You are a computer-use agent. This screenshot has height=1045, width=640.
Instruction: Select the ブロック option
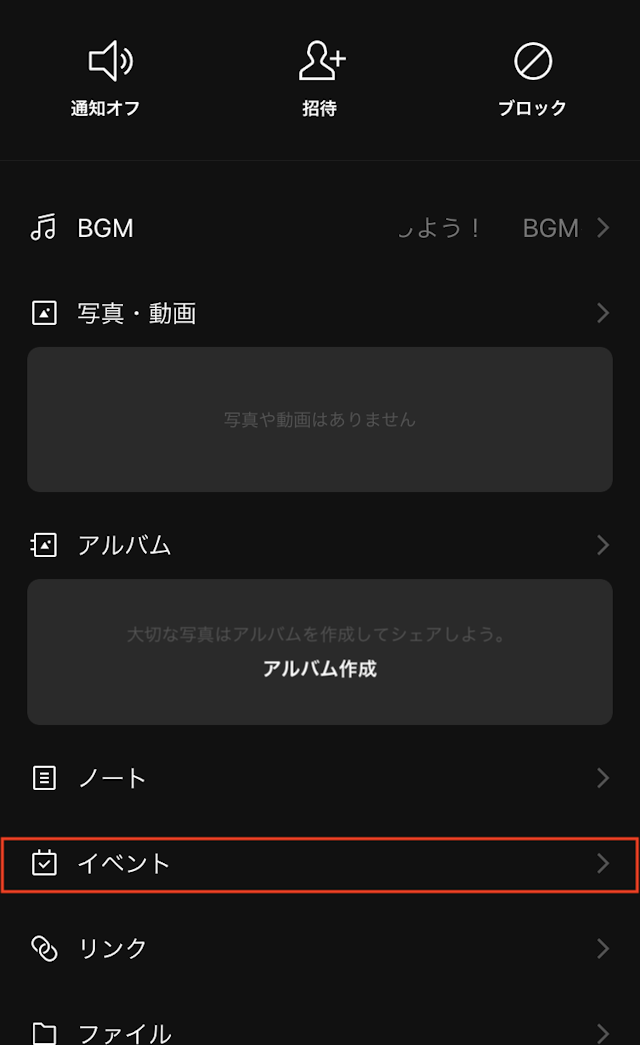(532, 78)
